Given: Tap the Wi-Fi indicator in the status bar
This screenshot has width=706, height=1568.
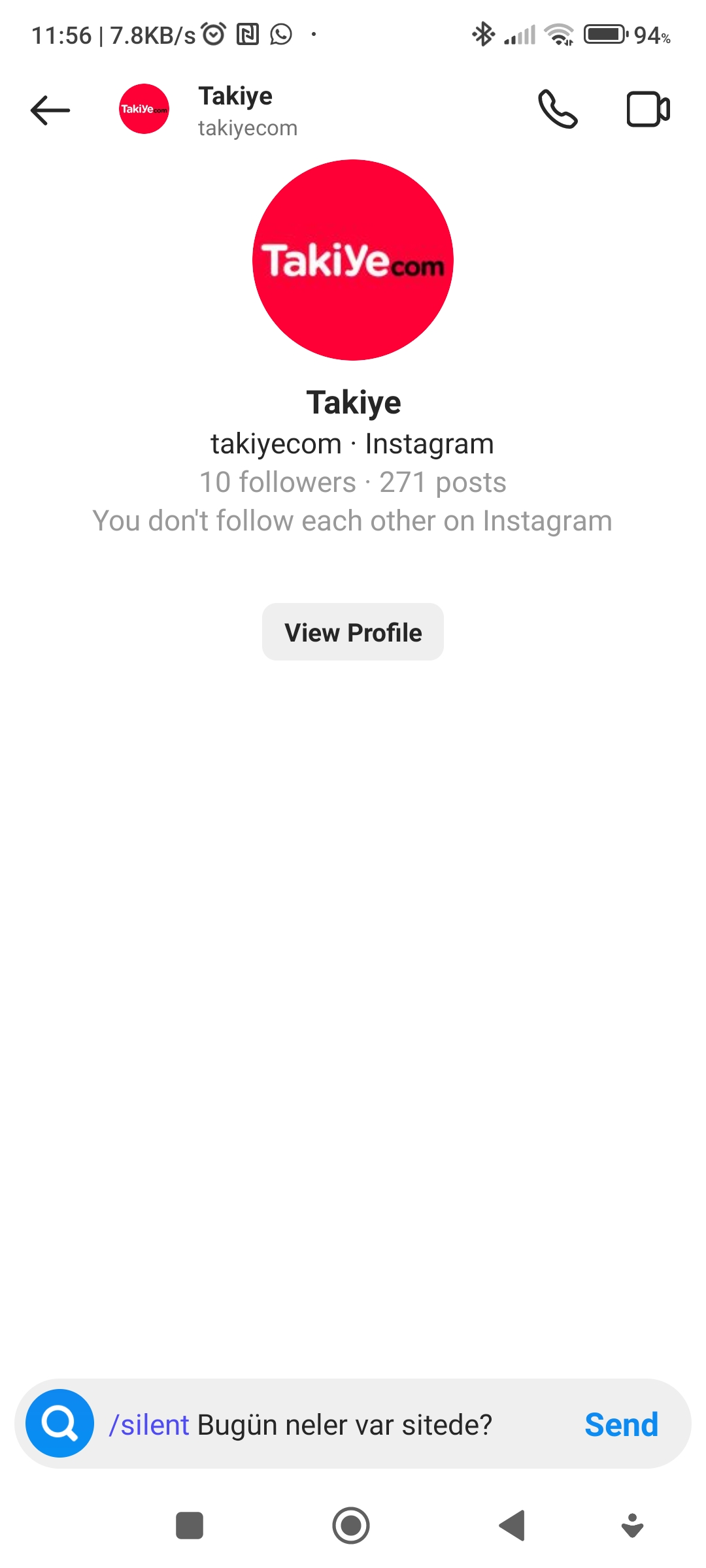Looking at the screenshot, I should (x=558, y=34).
